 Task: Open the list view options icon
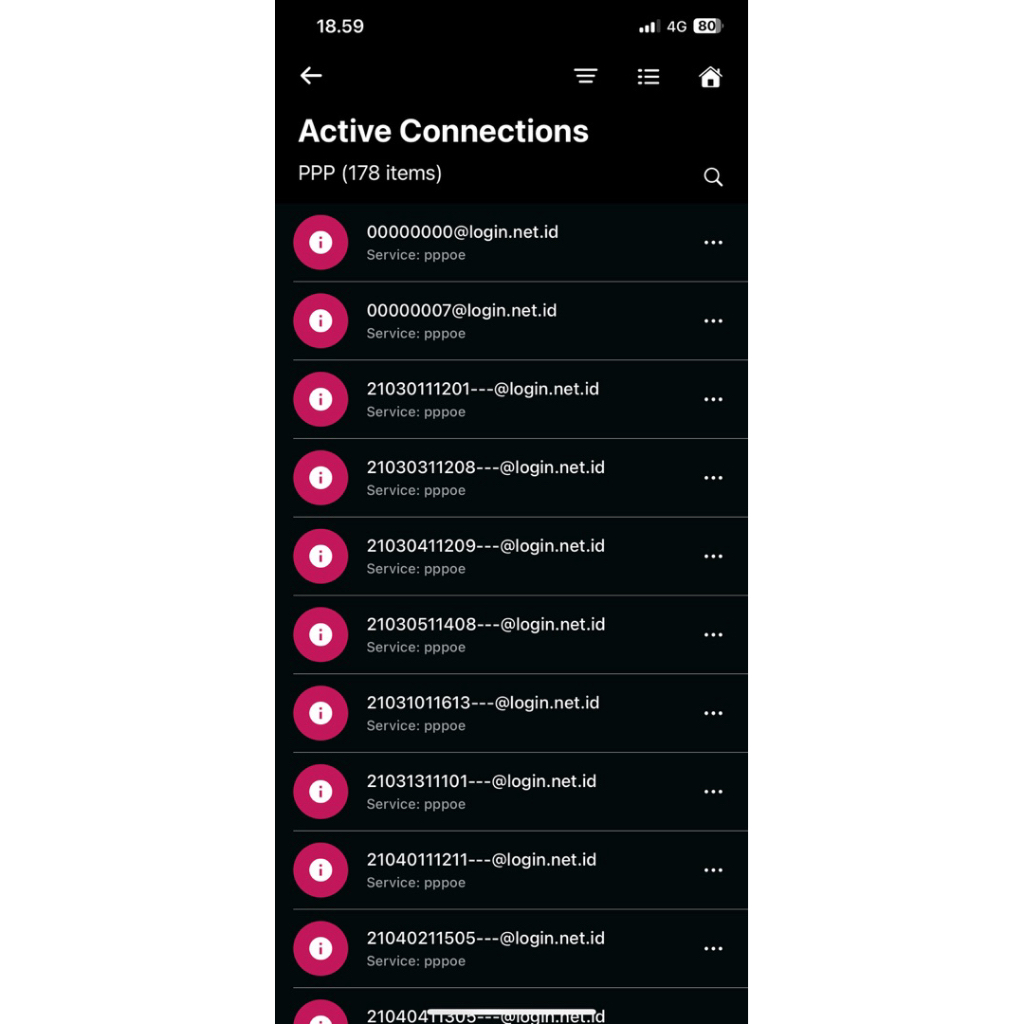click(648, 76)
